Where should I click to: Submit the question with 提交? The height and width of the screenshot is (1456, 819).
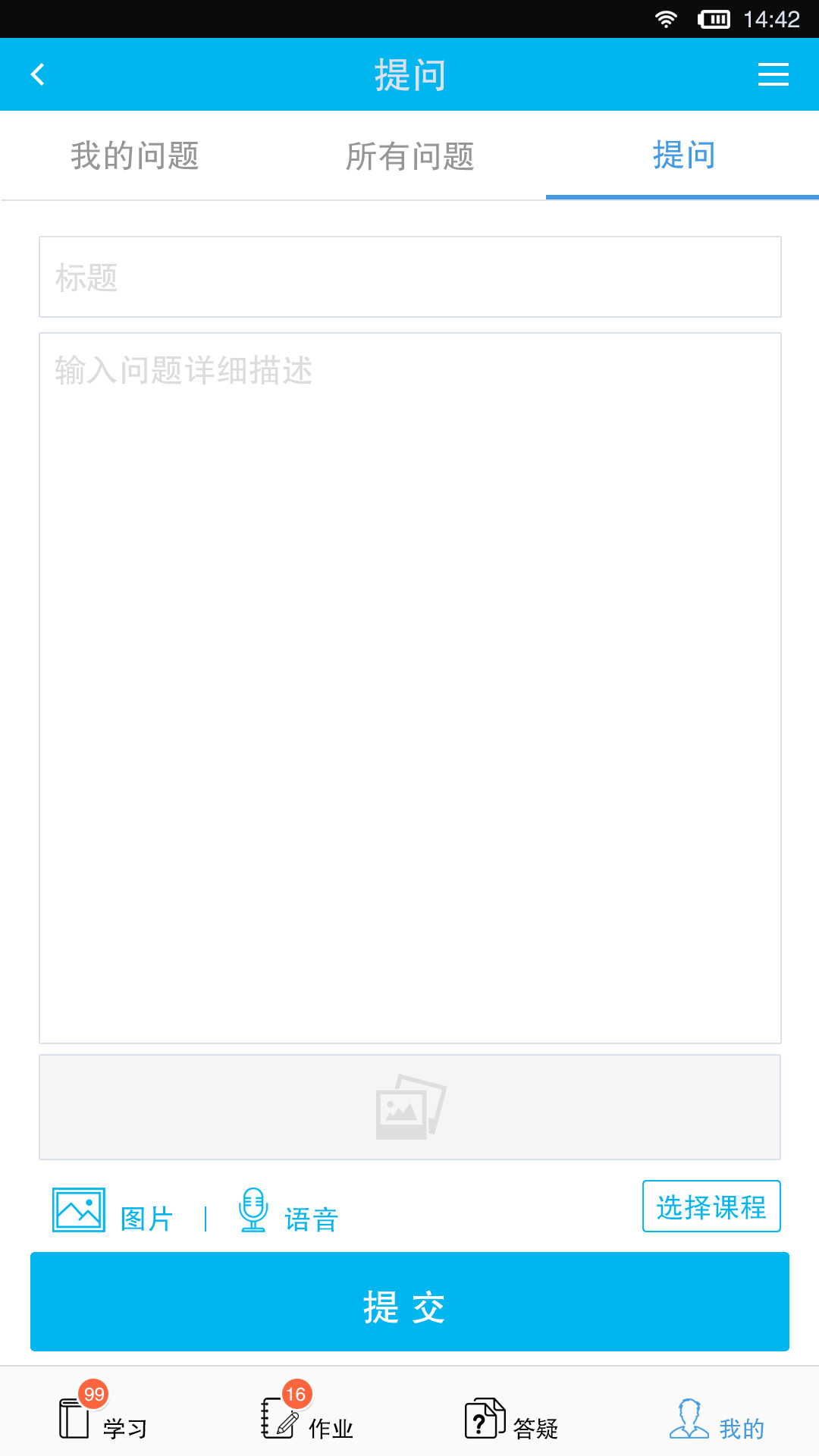click(409, 1301)
